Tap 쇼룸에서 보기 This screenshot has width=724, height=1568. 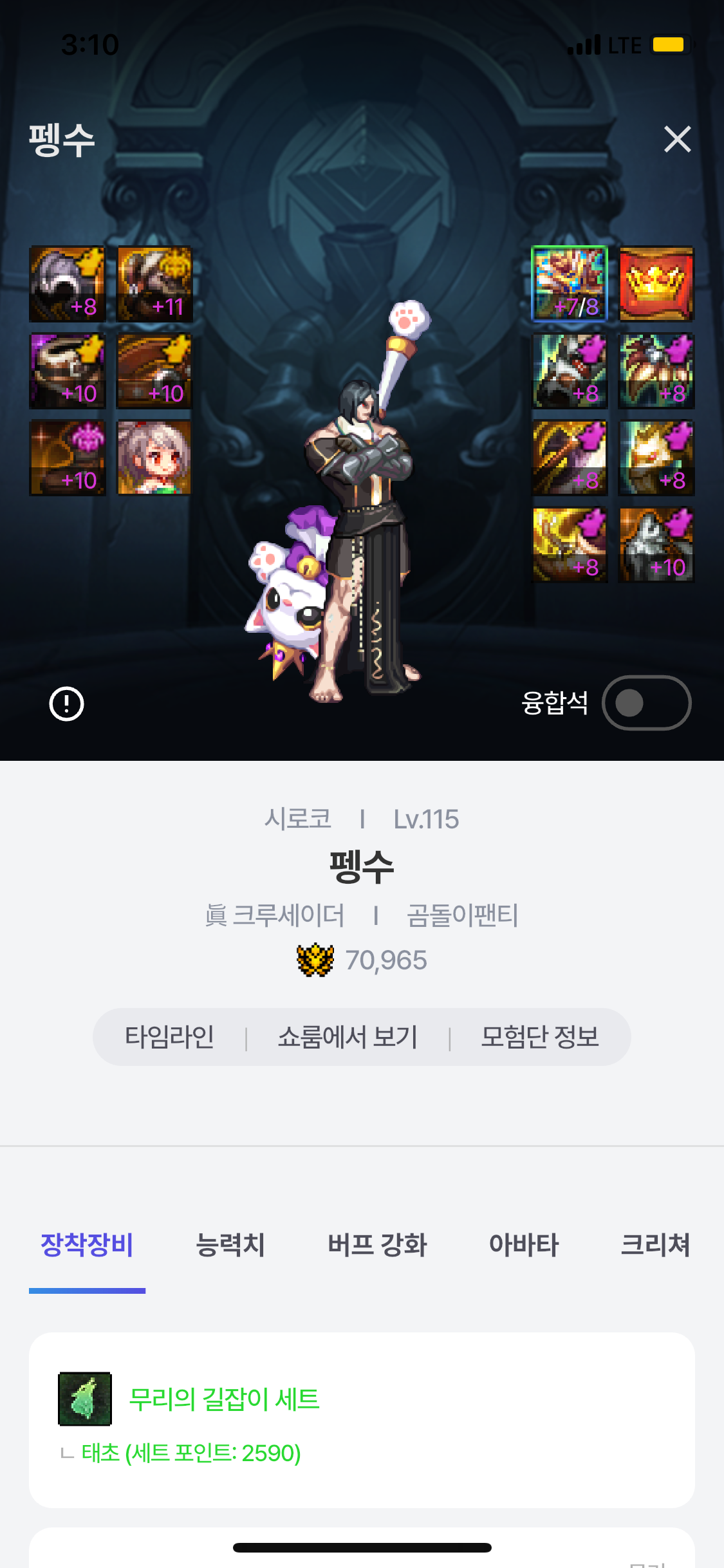[348, 1037]
